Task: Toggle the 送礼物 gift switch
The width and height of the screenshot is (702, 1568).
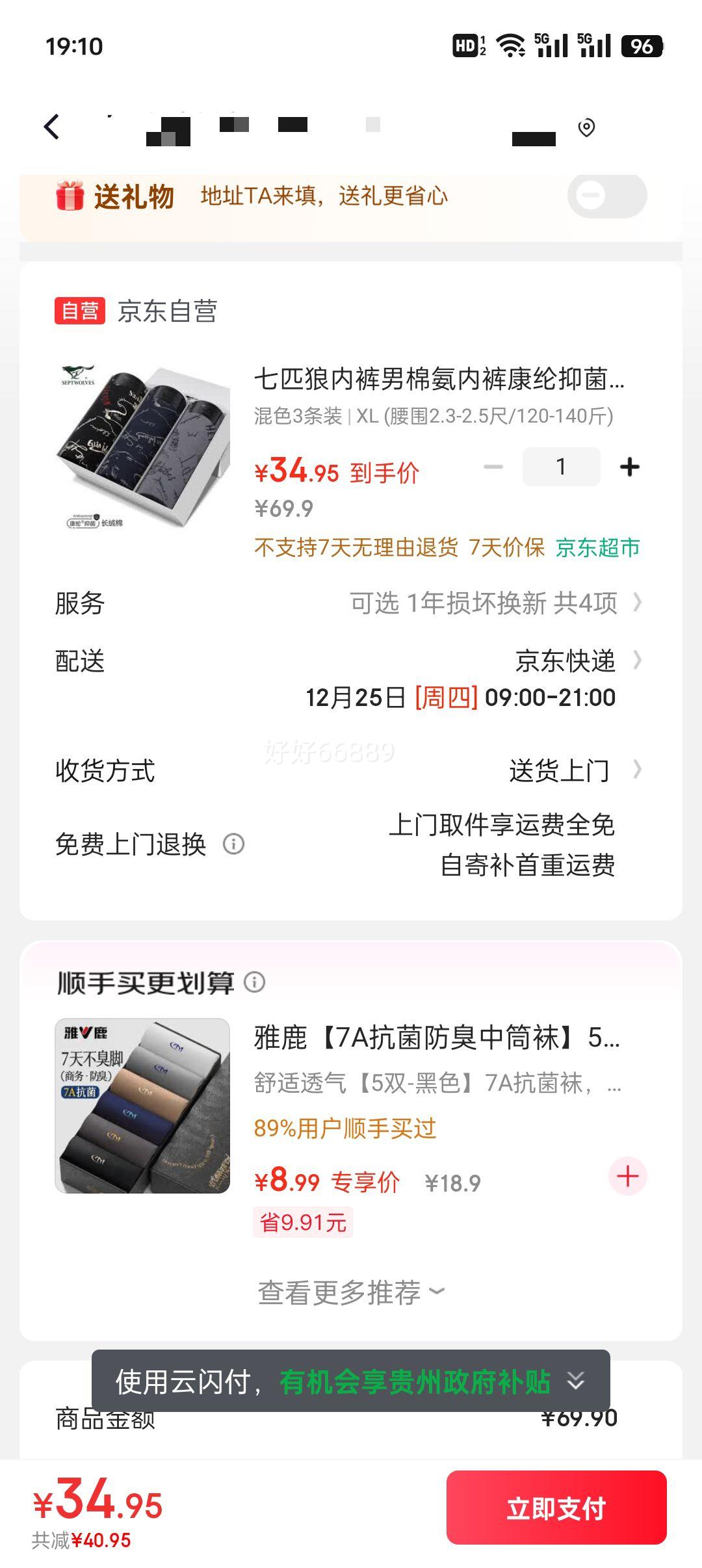Action: (x=606, y=196)
